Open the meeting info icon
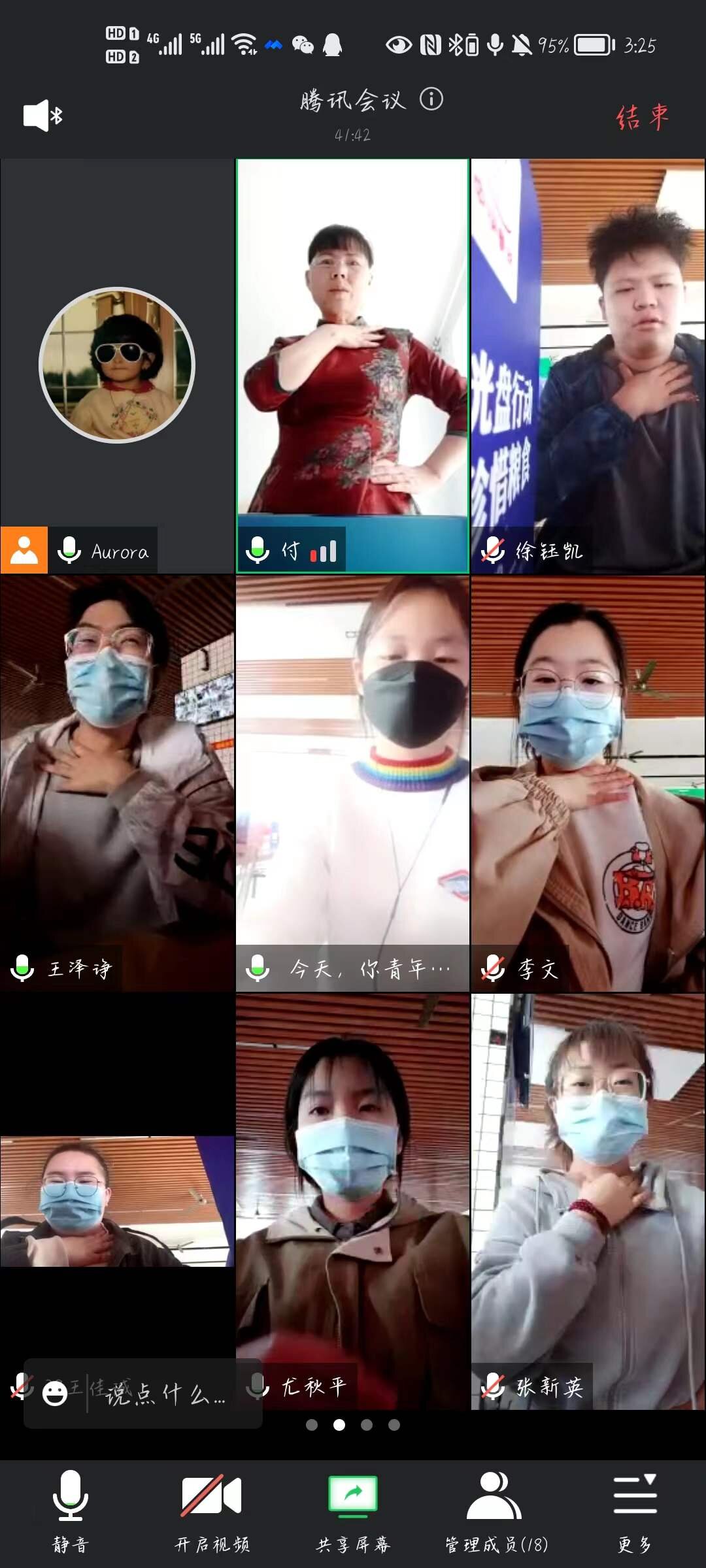Screen dimensions: 706x1568 [x=431, y=99]
